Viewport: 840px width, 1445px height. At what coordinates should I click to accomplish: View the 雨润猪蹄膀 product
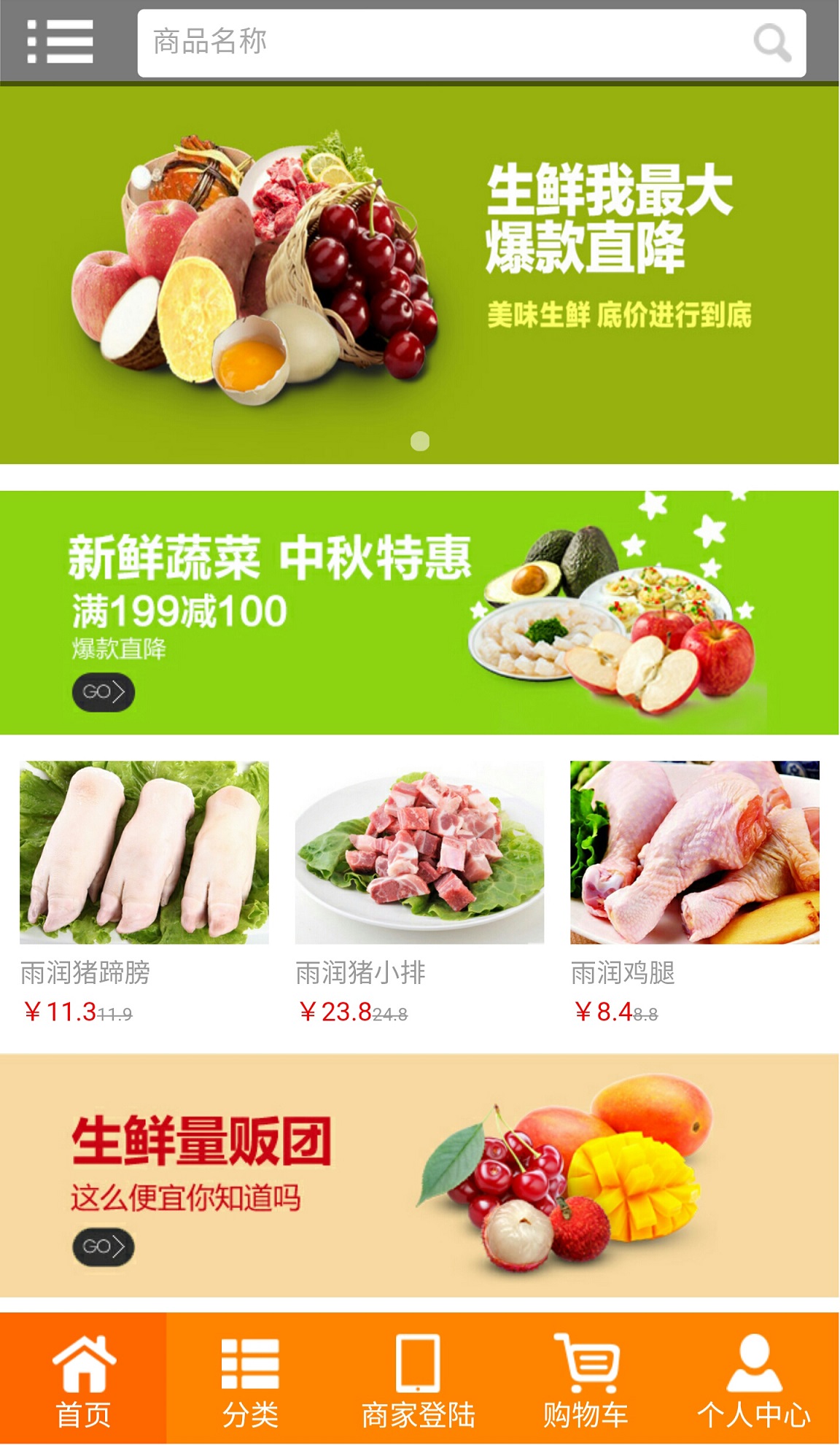click(x=144, y=893)
